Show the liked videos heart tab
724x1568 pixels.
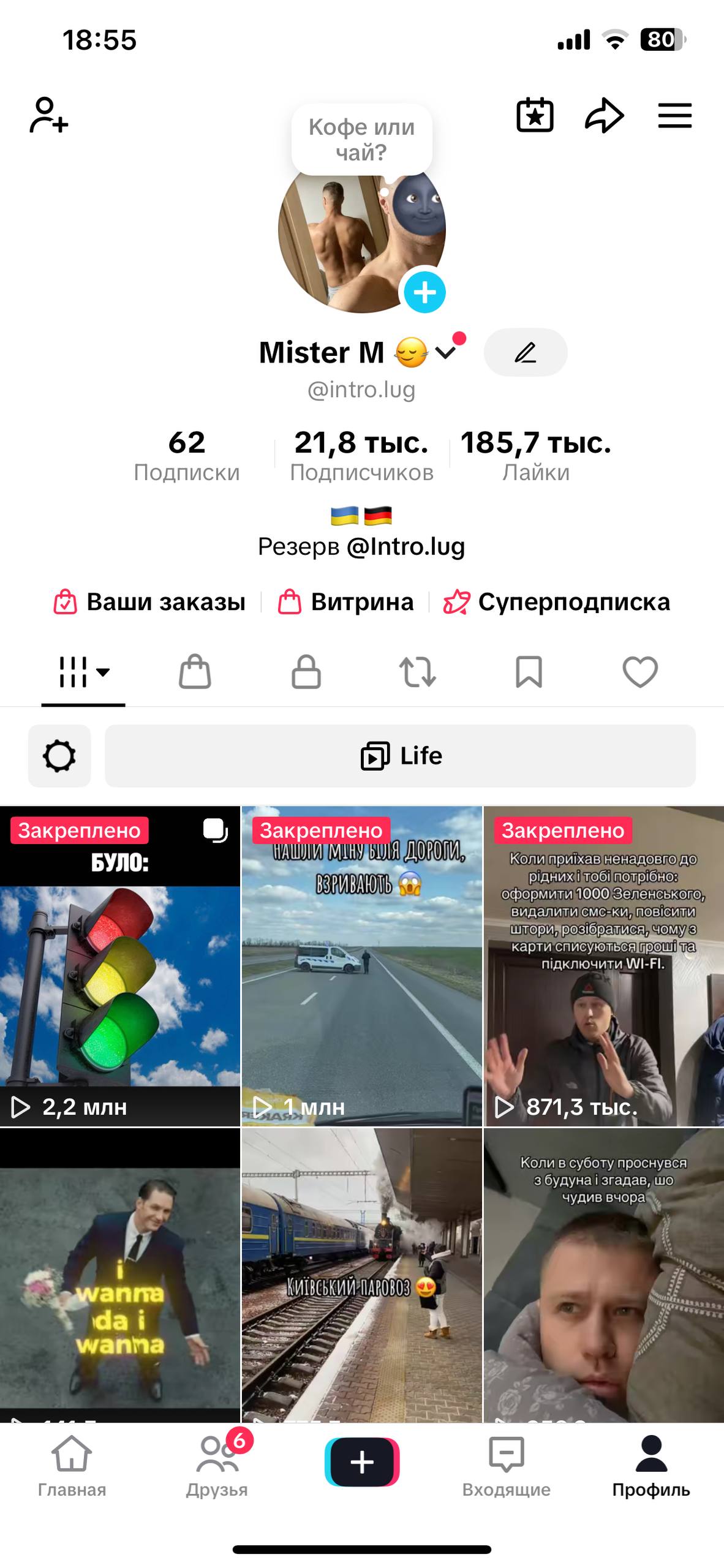(640, 672)
